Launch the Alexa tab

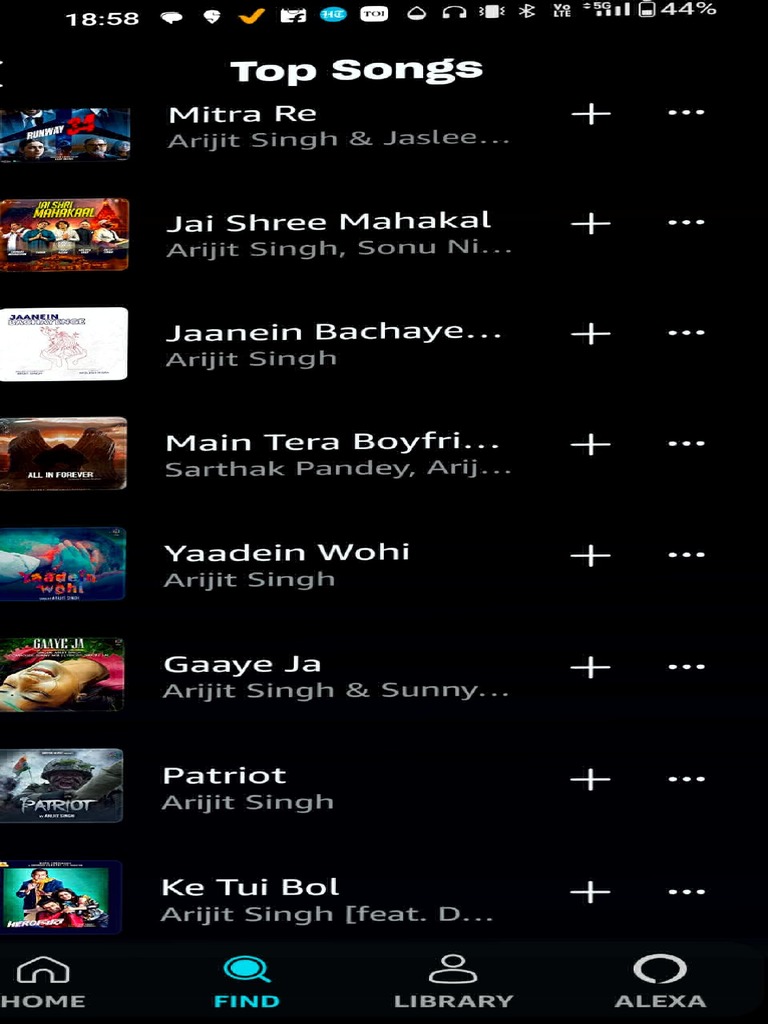tap(660, 982)
